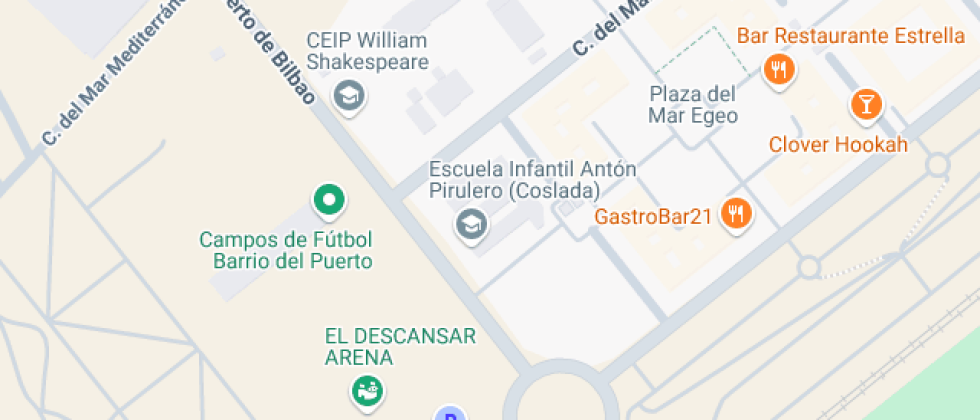This screenshot has width=980, height=420.
Task: Tap the Campos de Fútbol Barrio del Puerto marker
Action: point(328,201)
